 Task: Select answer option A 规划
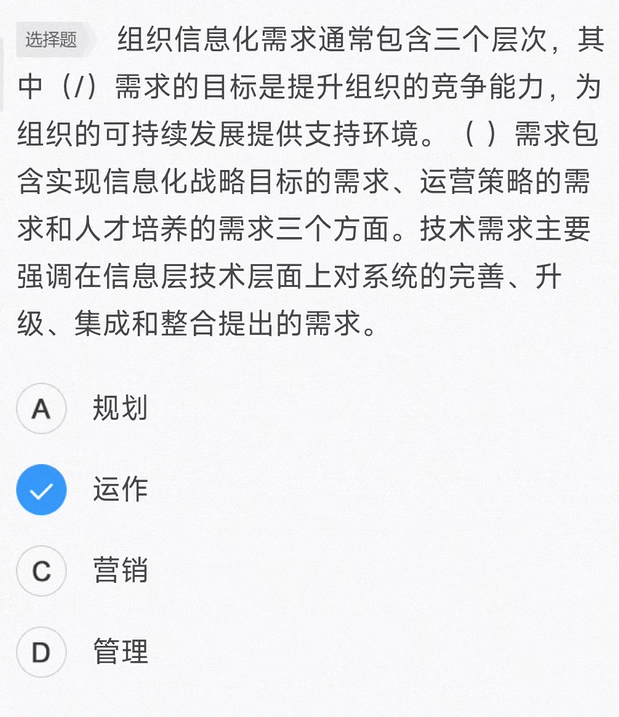42,408
